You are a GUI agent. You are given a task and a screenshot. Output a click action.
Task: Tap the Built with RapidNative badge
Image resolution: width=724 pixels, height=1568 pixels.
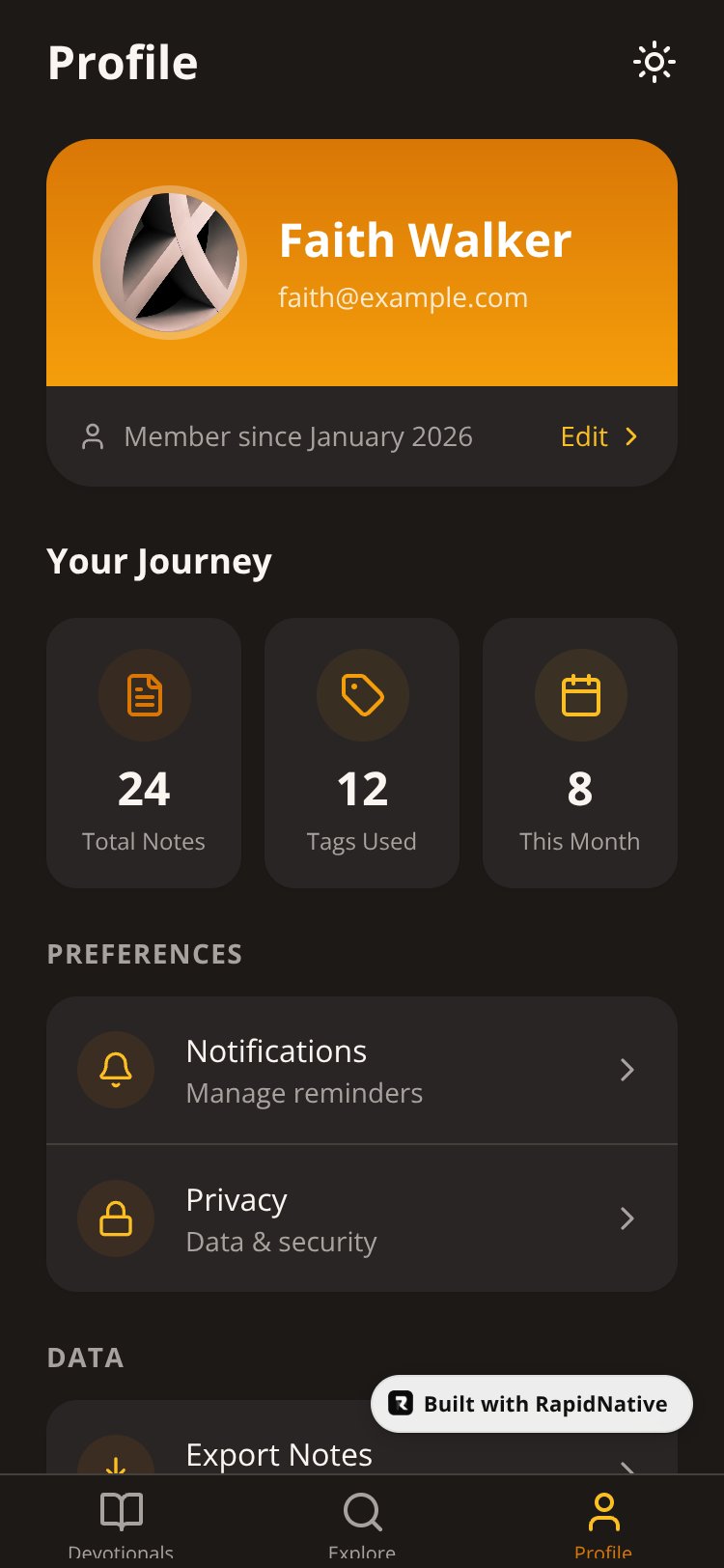[x=532, y=1404]
